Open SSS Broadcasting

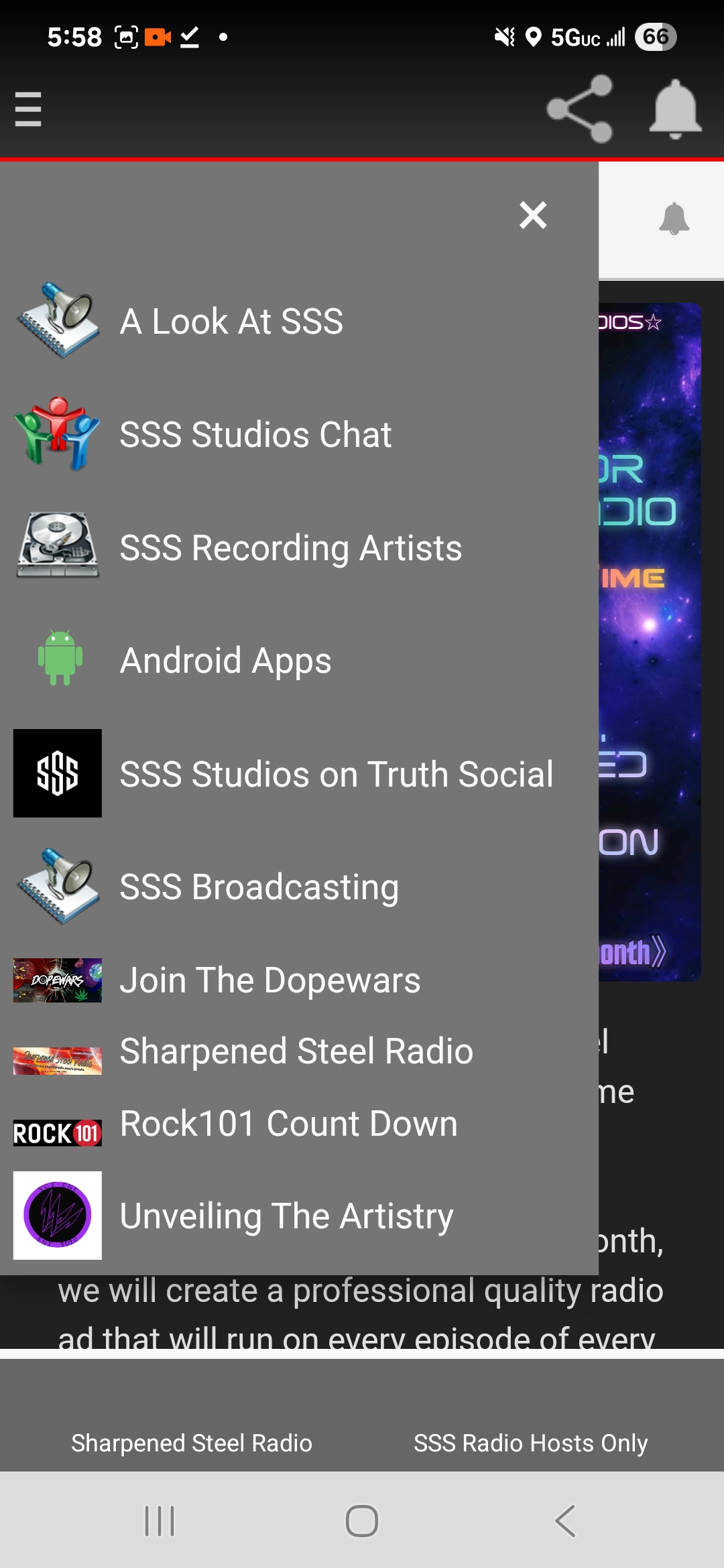coord(259,887)
